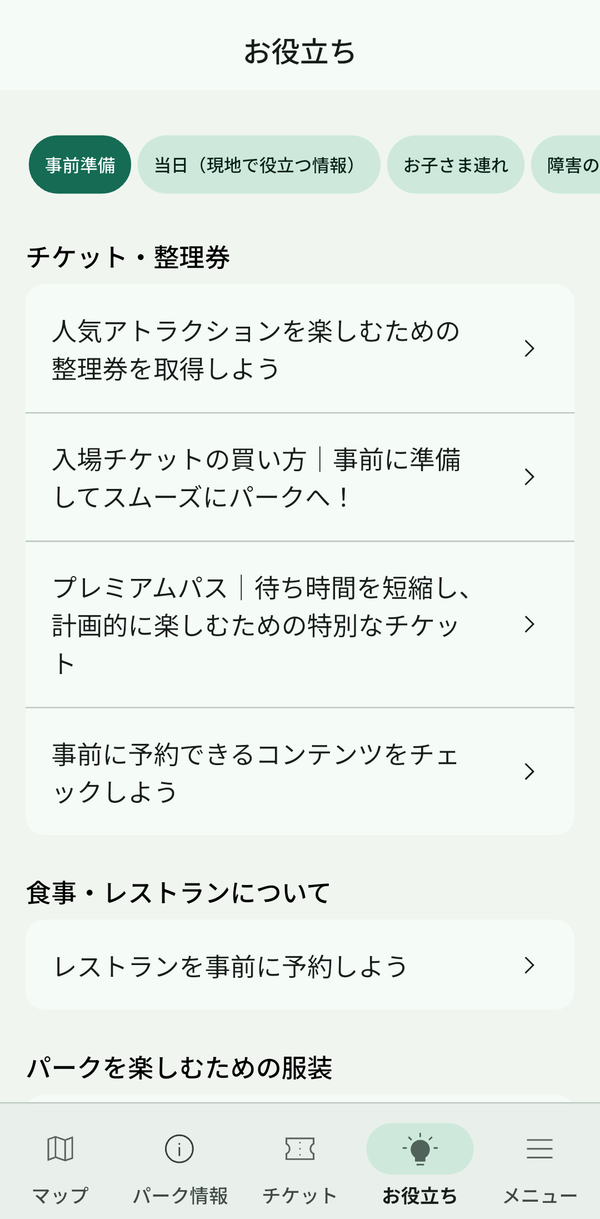
Task: Select the お子さま連れ chip
Action: click(456, 165)
